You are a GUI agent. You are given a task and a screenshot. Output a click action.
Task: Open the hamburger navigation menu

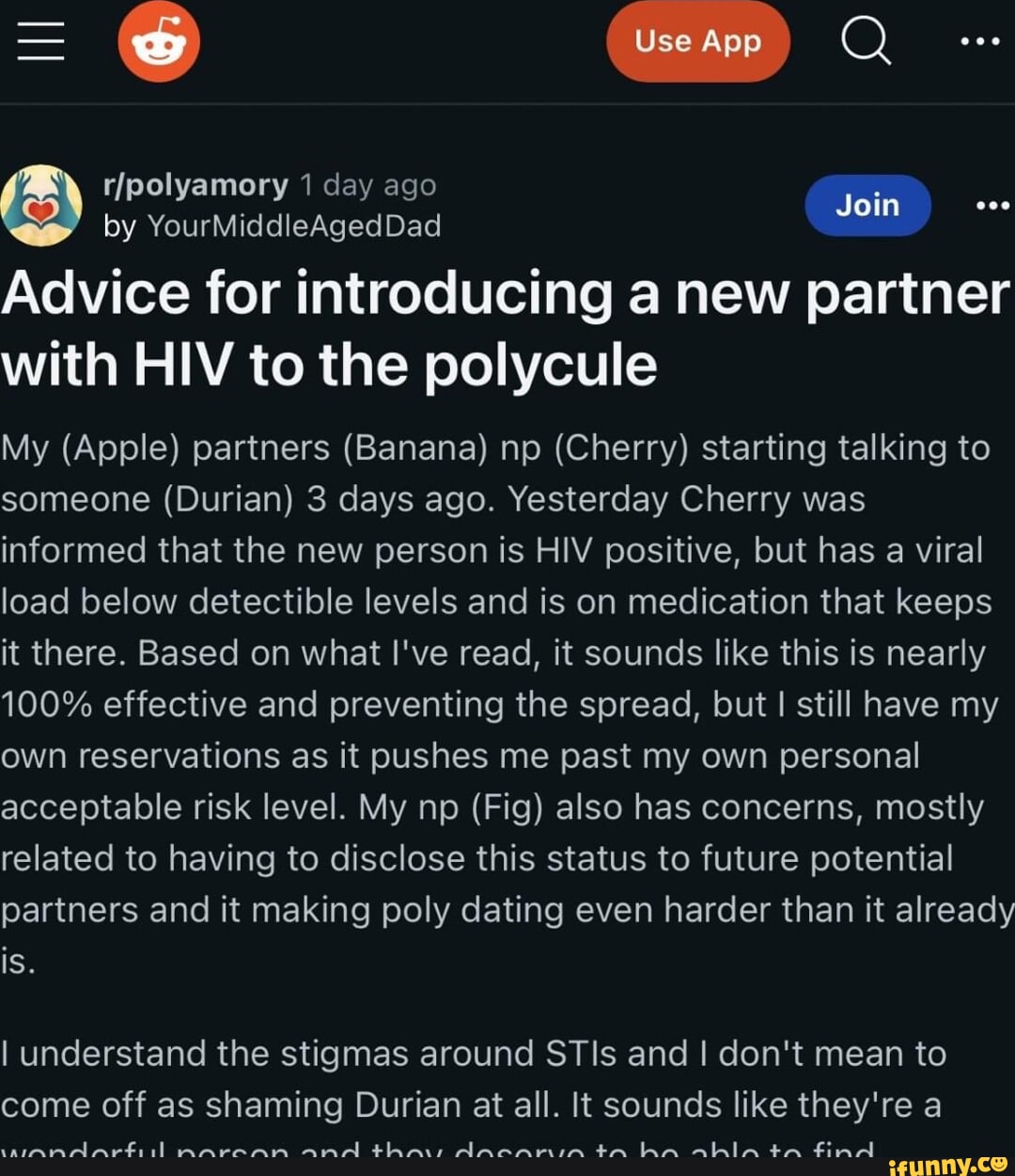coord(41,42)
